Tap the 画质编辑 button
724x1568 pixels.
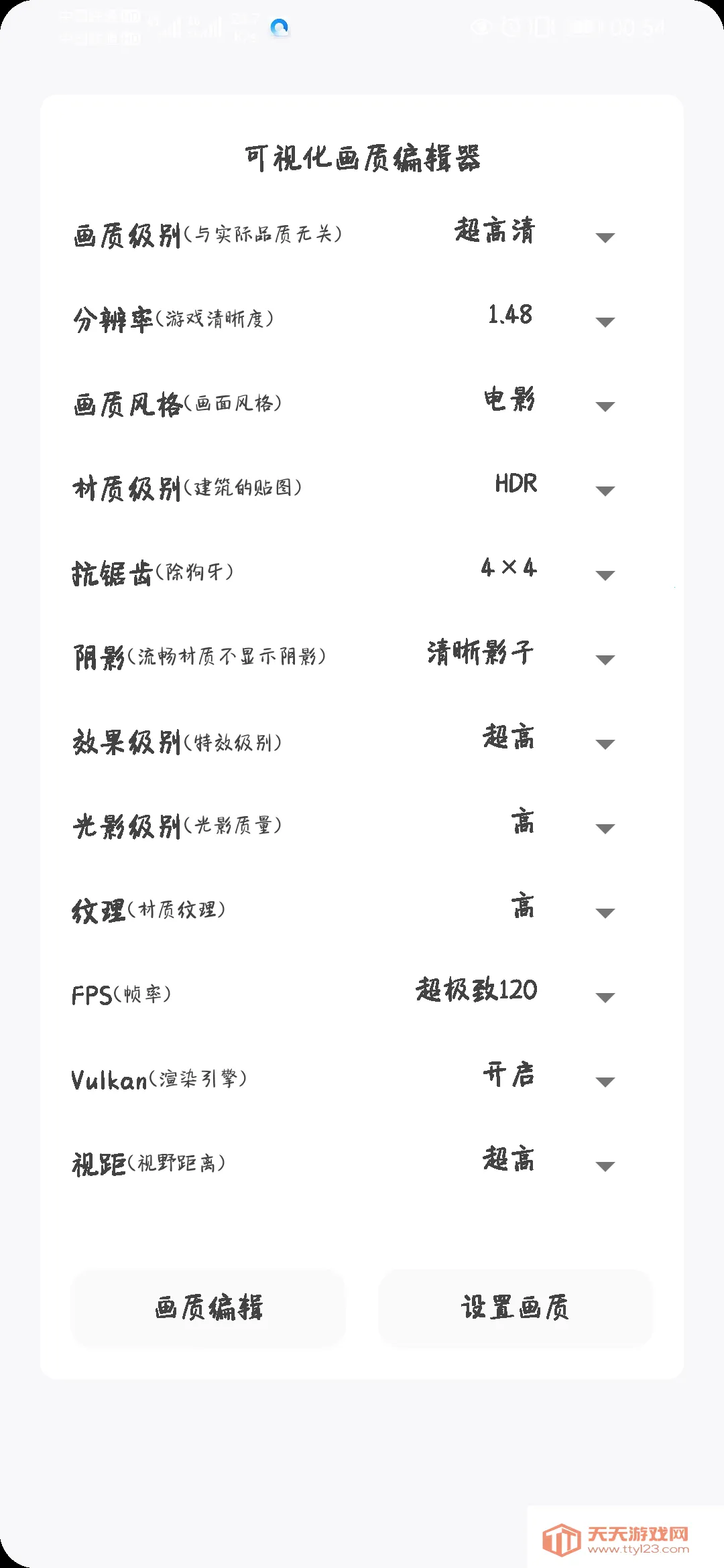[x=208, y=1307]
